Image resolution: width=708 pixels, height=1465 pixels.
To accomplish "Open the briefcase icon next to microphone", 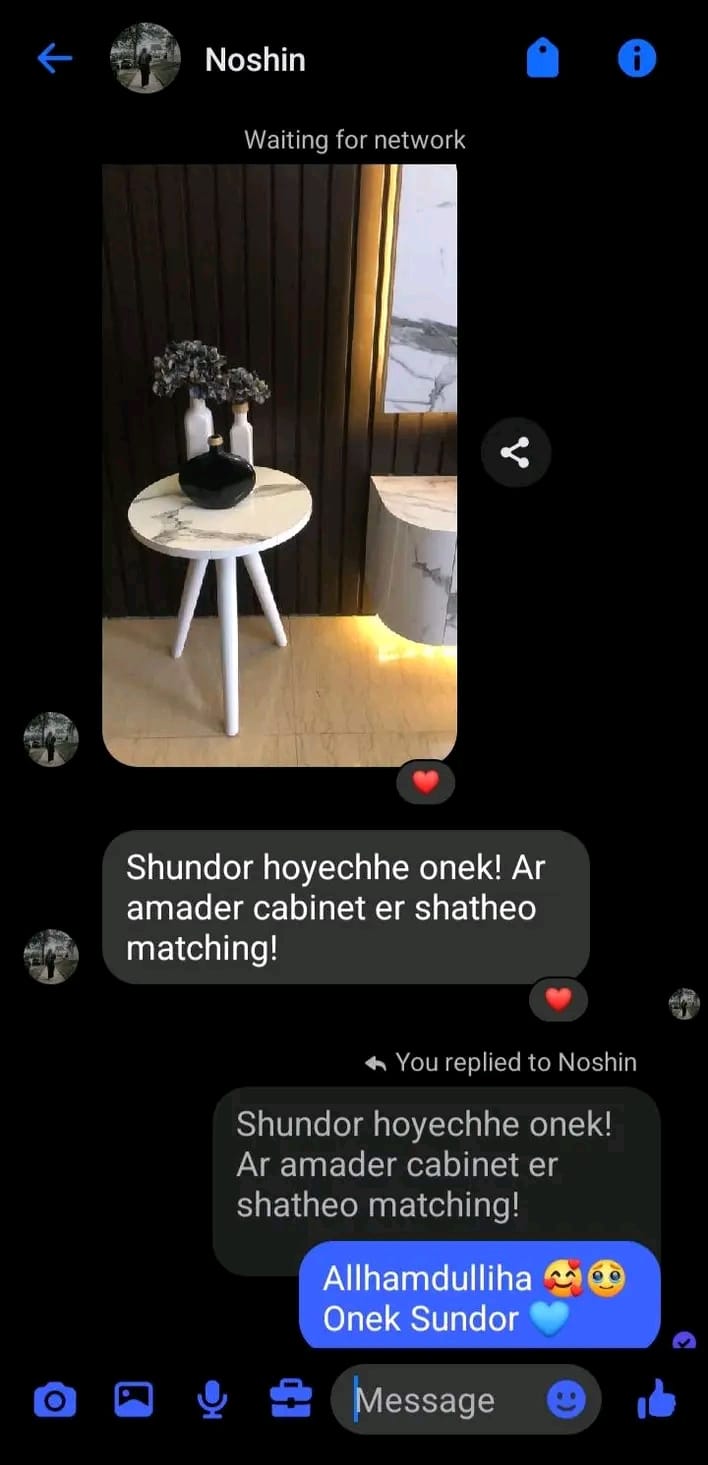I will click(x=291, y=1400).
